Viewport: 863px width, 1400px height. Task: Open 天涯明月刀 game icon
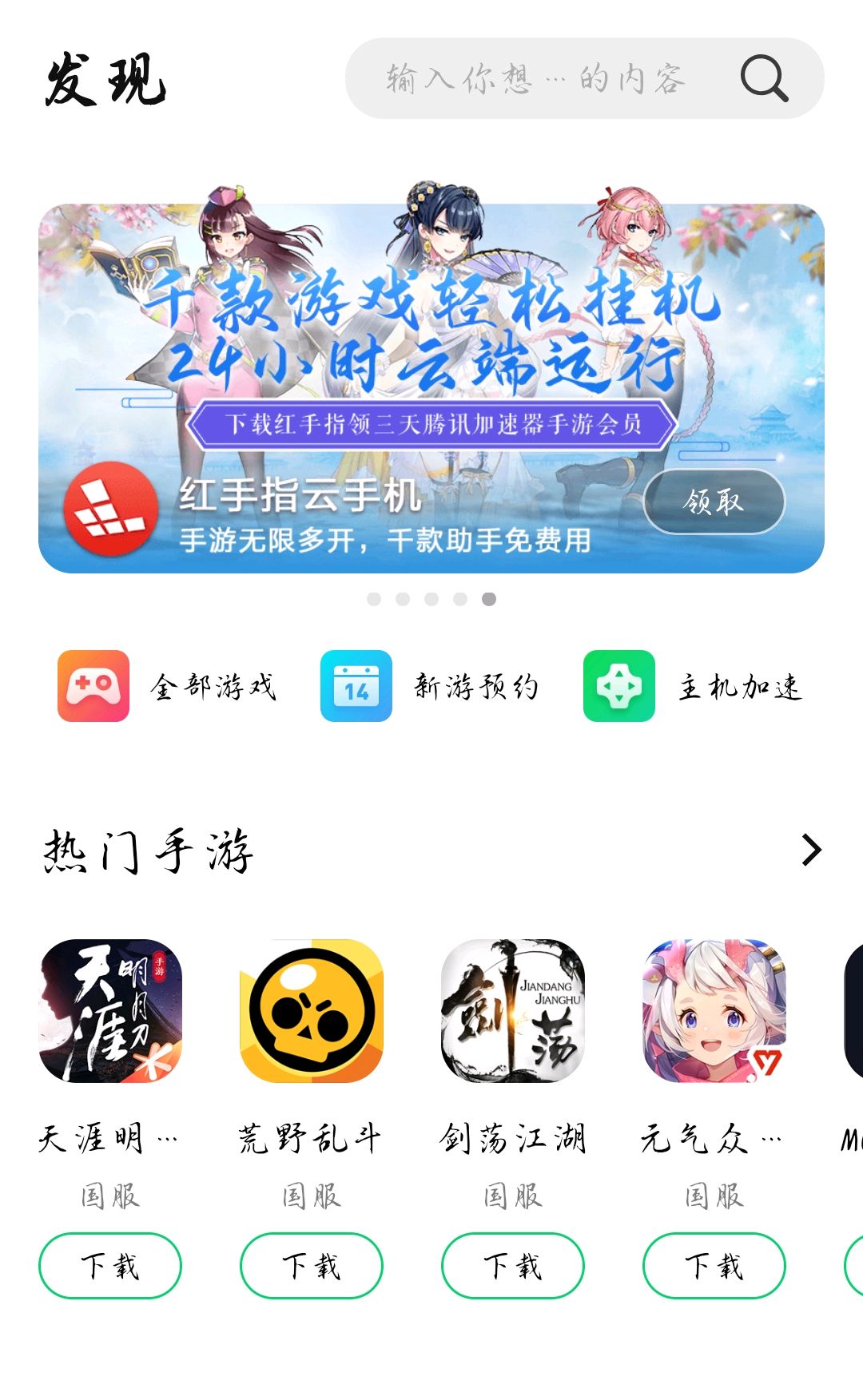(110, 1010)
